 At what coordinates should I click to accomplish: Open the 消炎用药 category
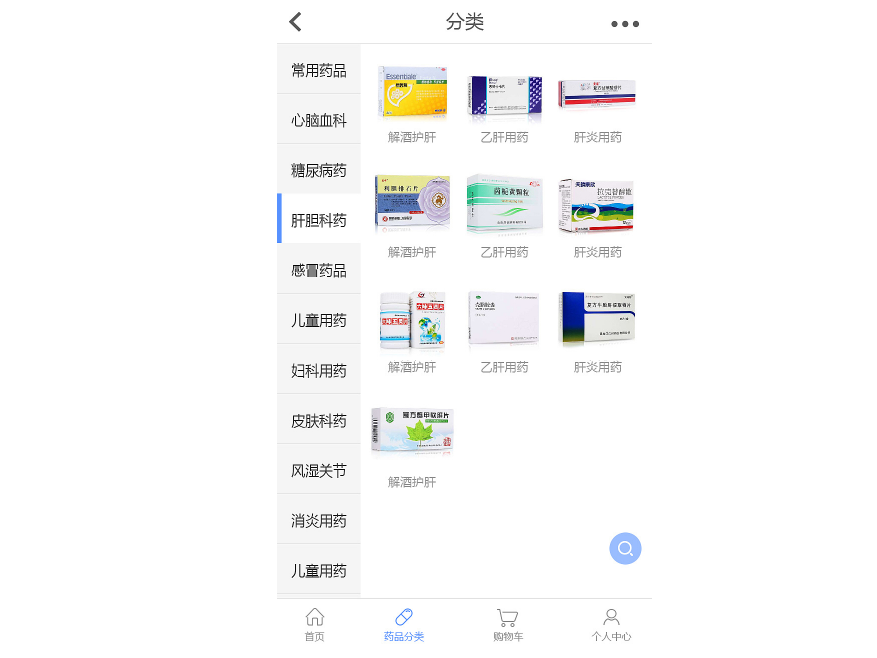click(319, 520)
